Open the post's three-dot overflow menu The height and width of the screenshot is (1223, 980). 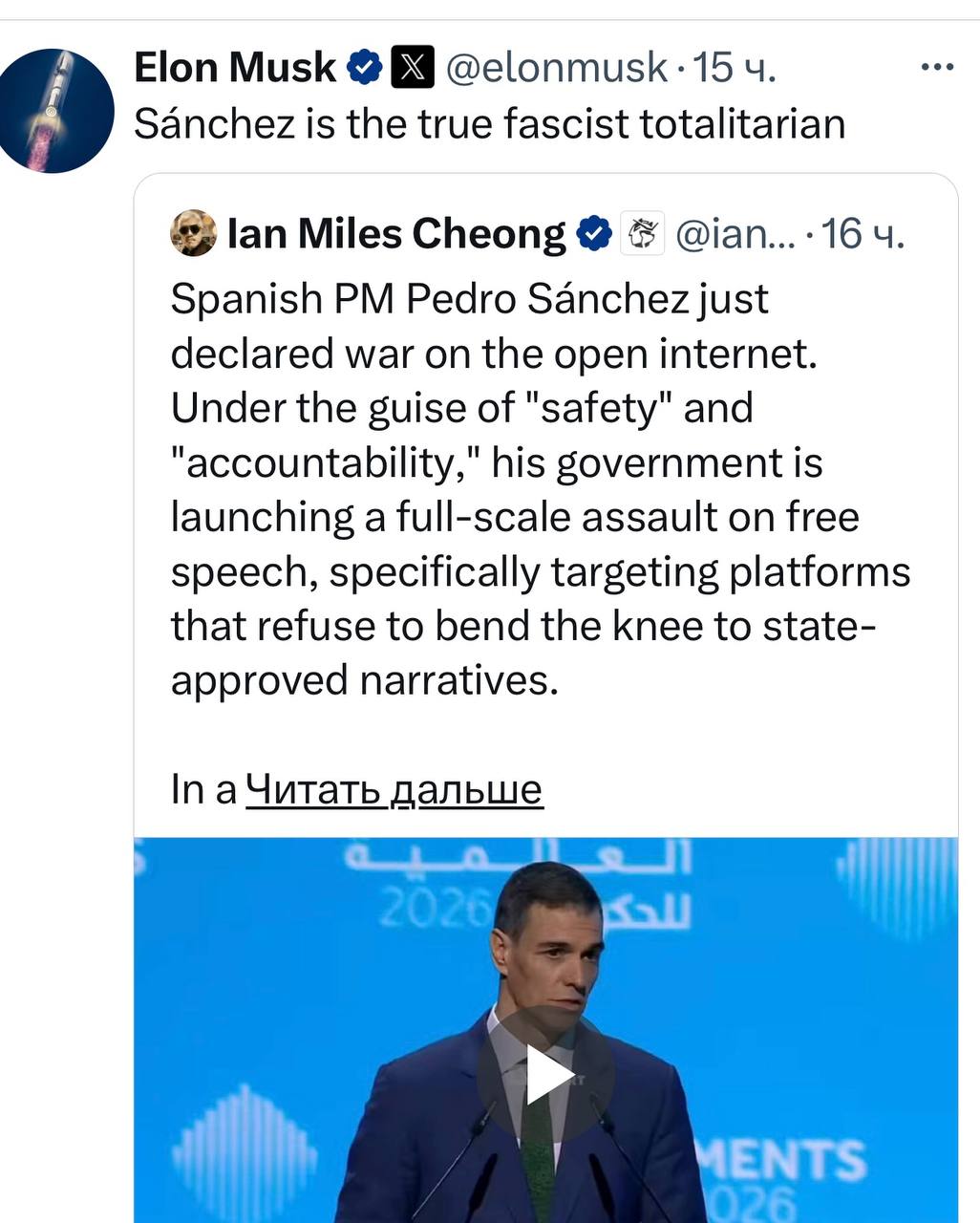tap(937, 67)
